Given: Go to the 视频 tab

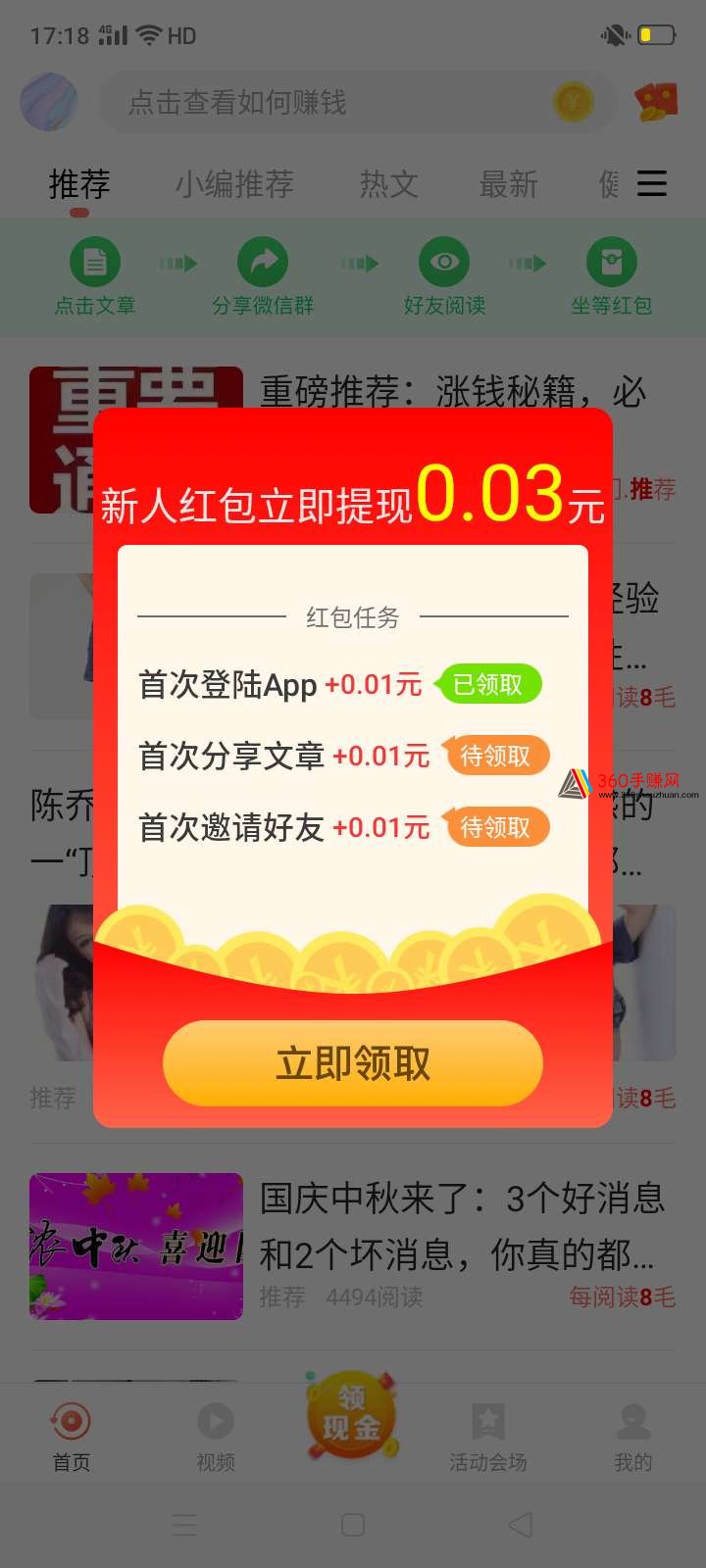Looking at the screenshot, I should [216, 1437].
